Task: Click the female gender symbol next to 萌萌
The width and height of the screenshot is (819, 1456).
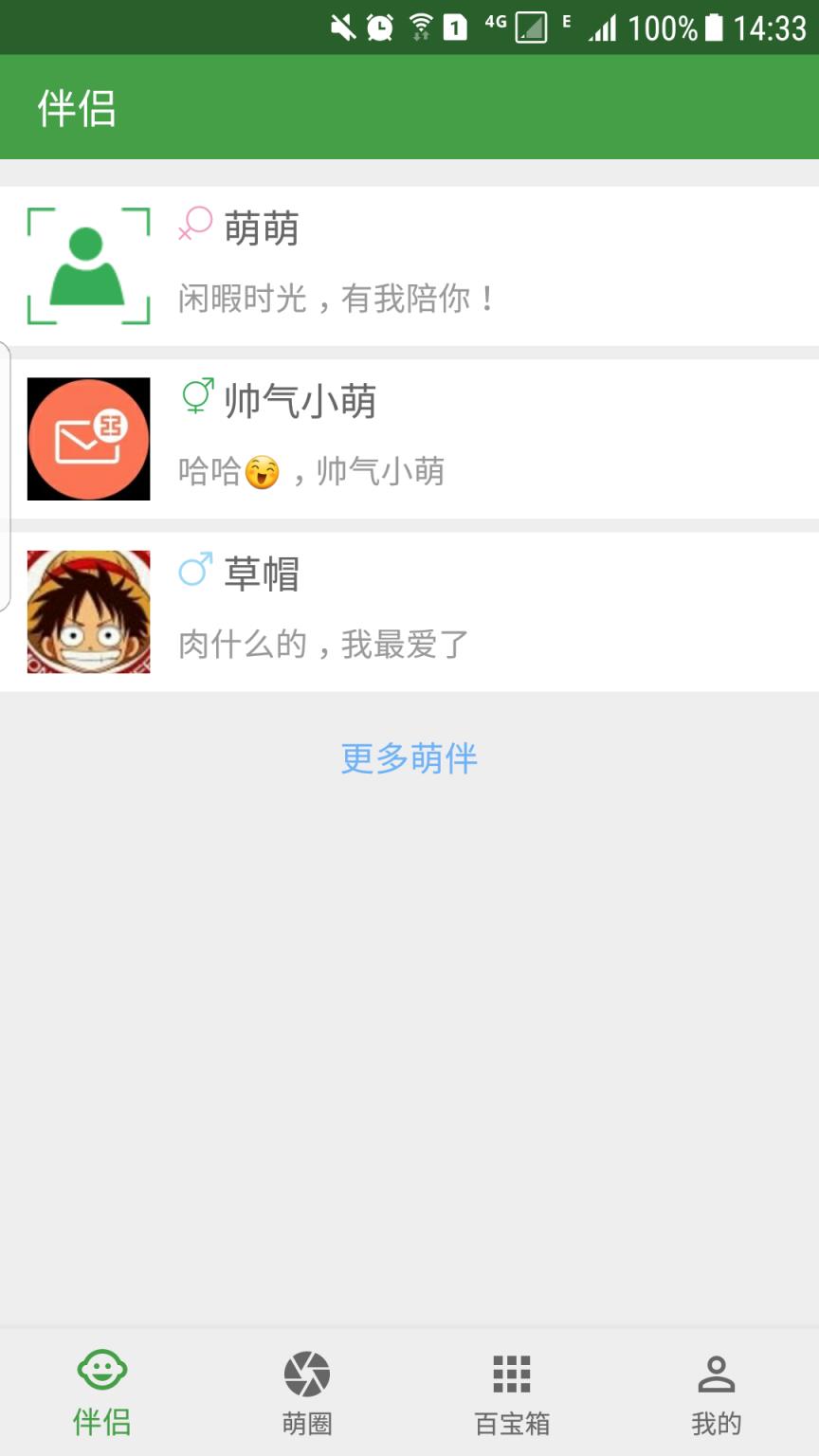Action: 194,225
